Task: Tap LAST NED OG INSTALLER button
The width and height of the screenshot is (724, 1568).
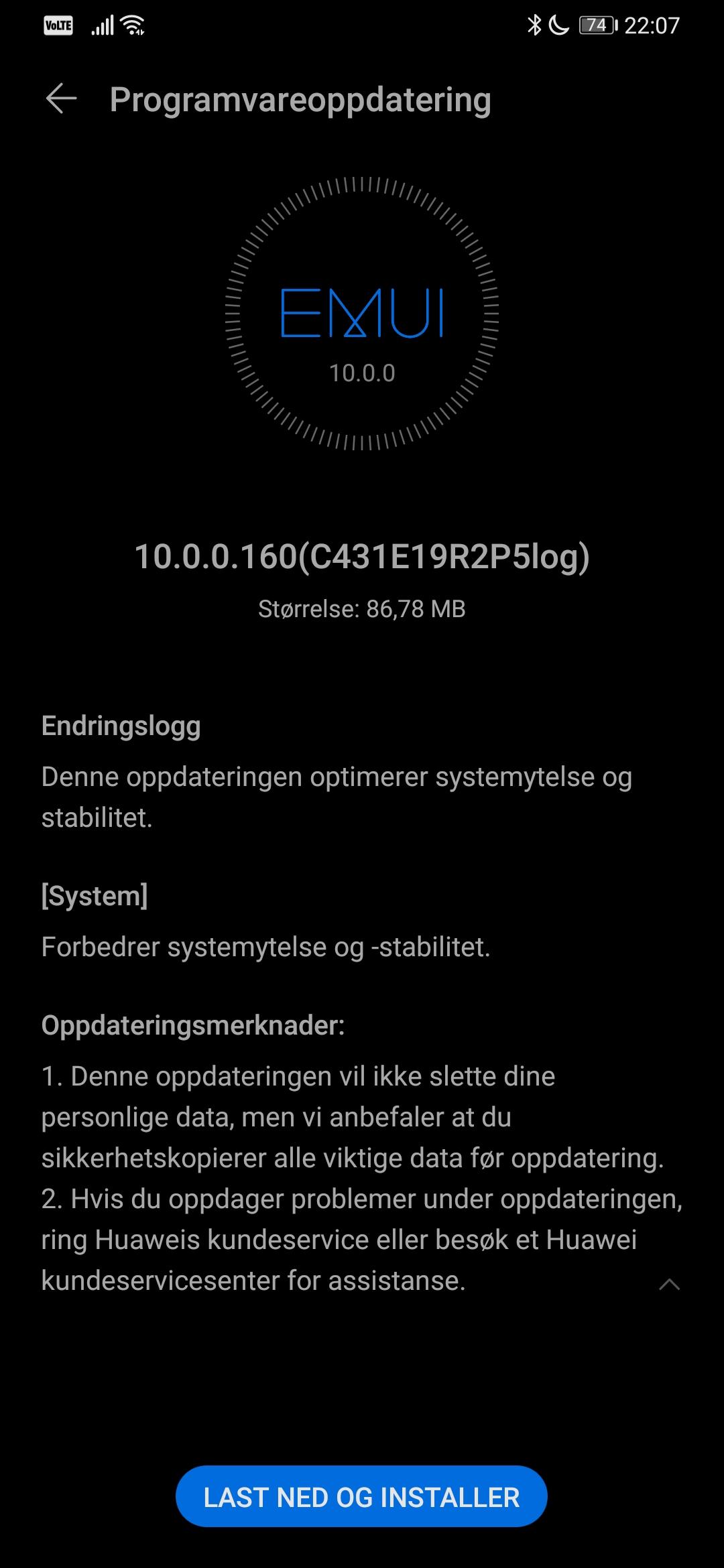Action: pos(361,1497)
